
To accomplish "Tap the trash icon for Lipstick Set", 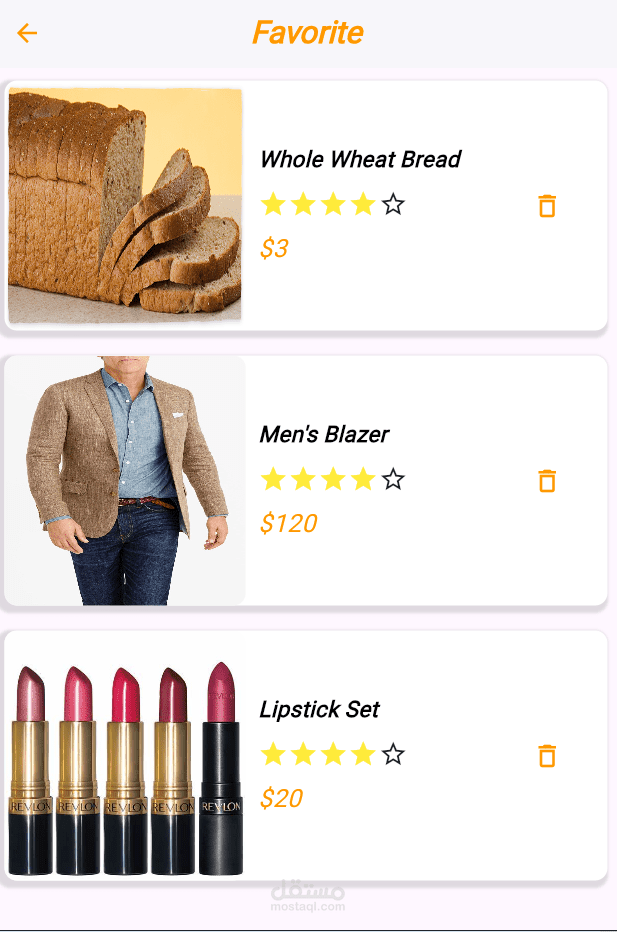I will (x=547, y=755).
